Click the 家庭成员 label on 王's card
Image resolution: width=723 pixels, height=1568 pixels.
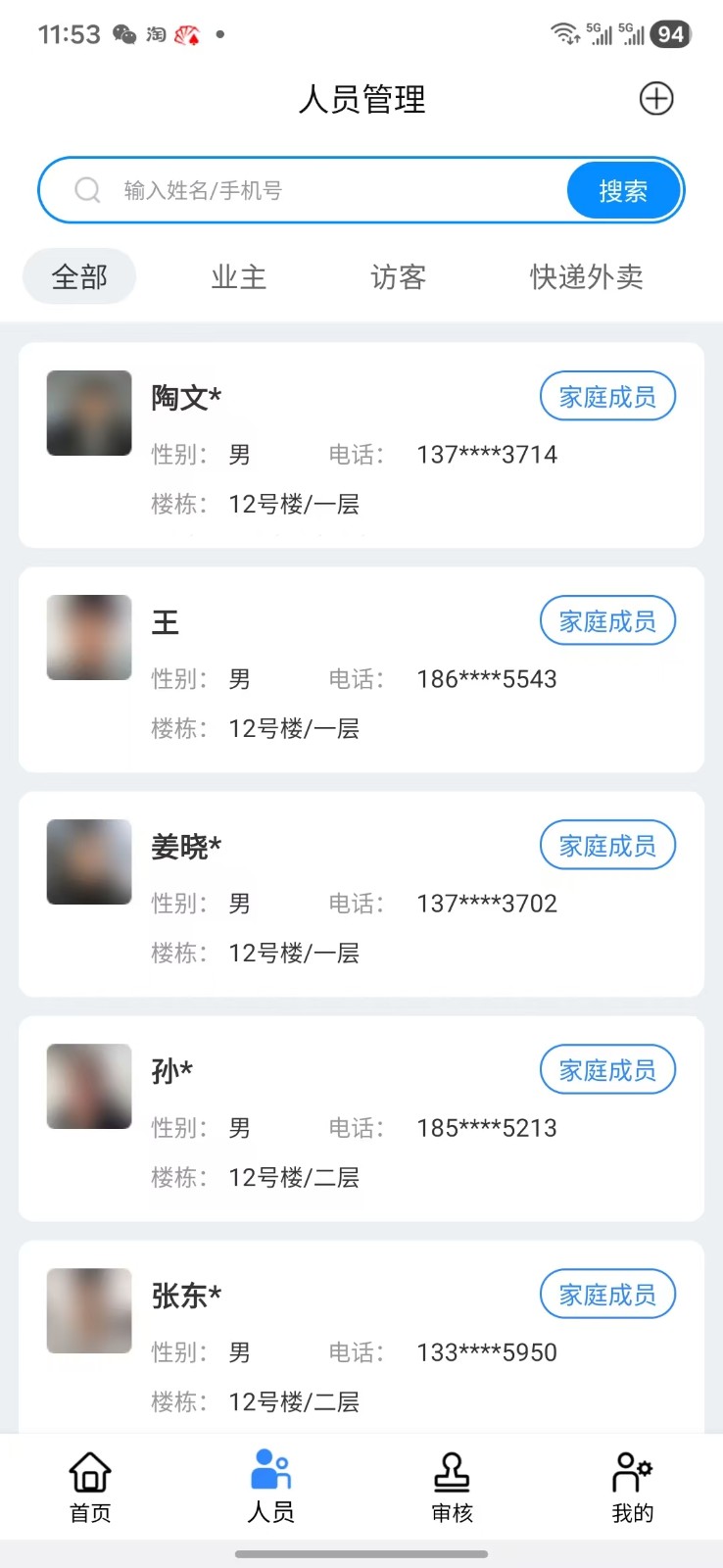[x=607, y=620]
